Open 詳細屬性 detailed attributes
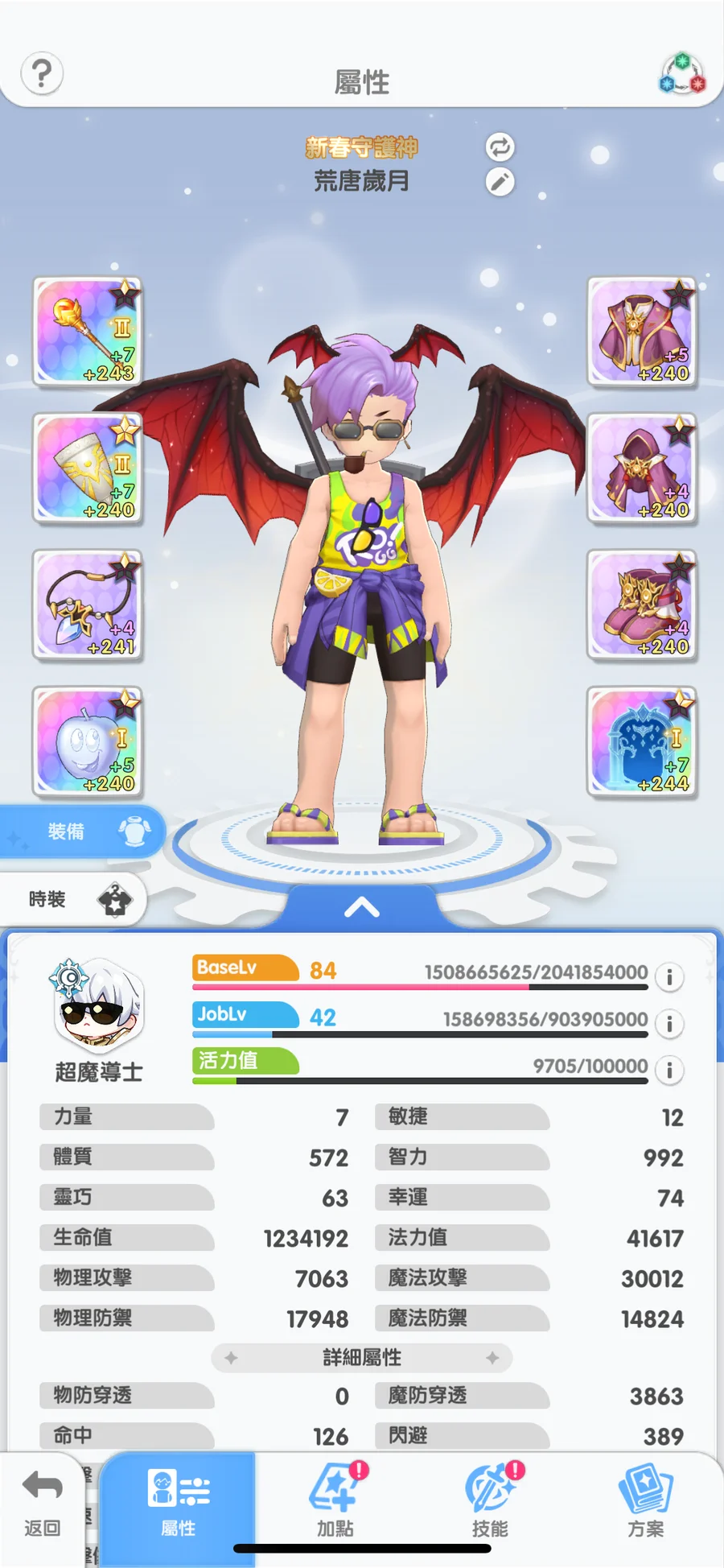724x1568 pixels. [362, 1358]
